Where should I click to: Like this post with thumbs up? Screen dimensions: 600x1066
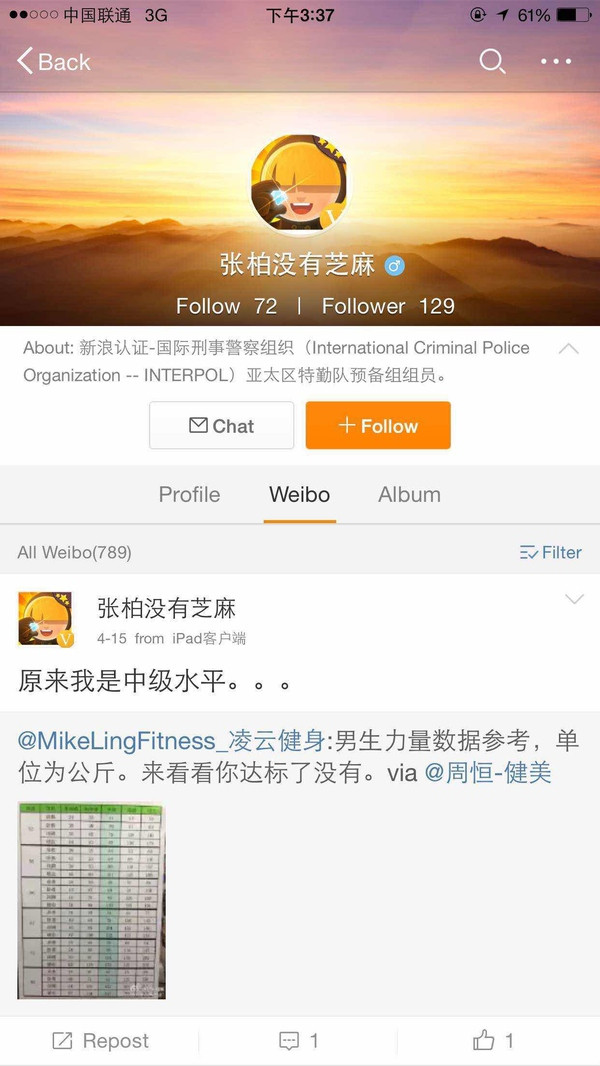tap(494, 1041)
